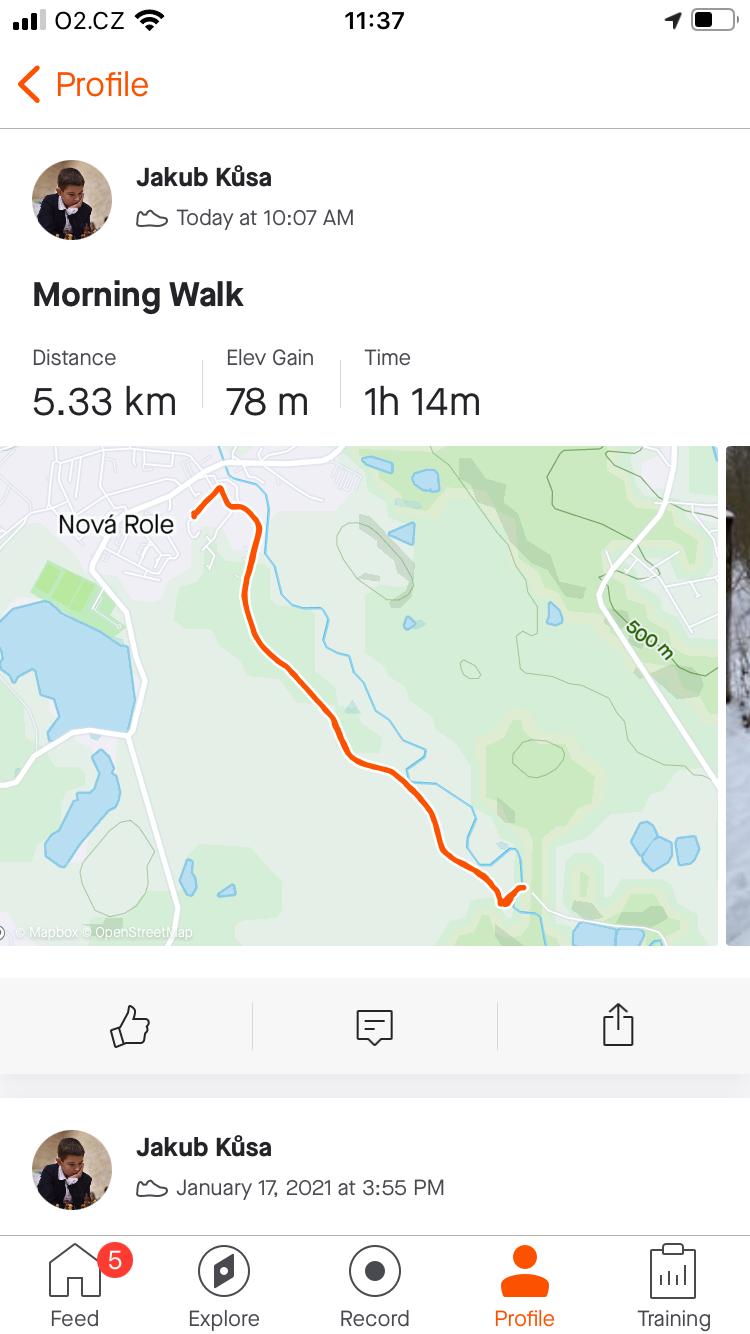750x1334 pixels.
Task: Switch to the Explore tab
Action: [224, 1285]
